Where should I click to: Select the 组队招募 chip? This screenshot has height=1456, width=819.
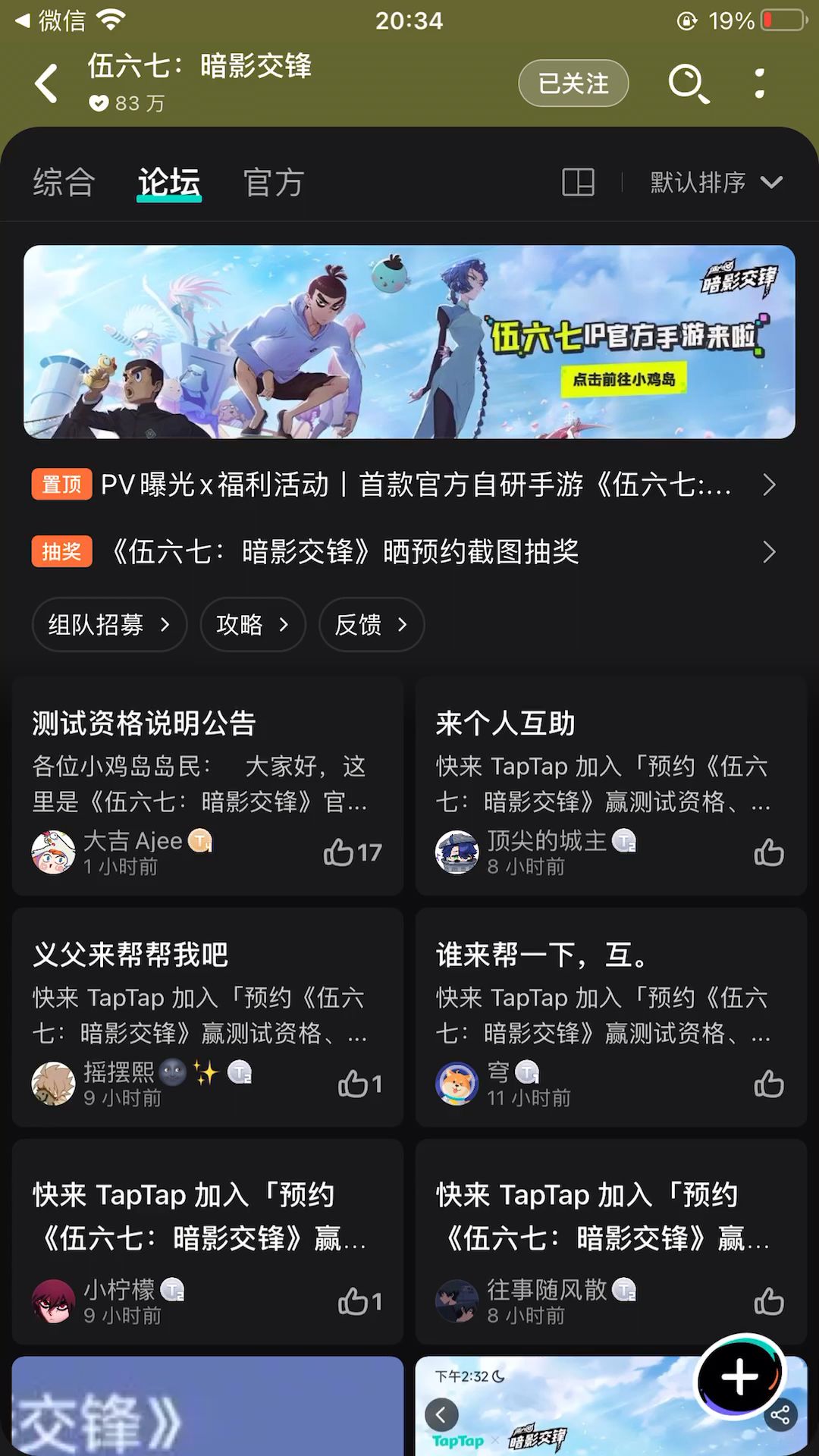109,625
